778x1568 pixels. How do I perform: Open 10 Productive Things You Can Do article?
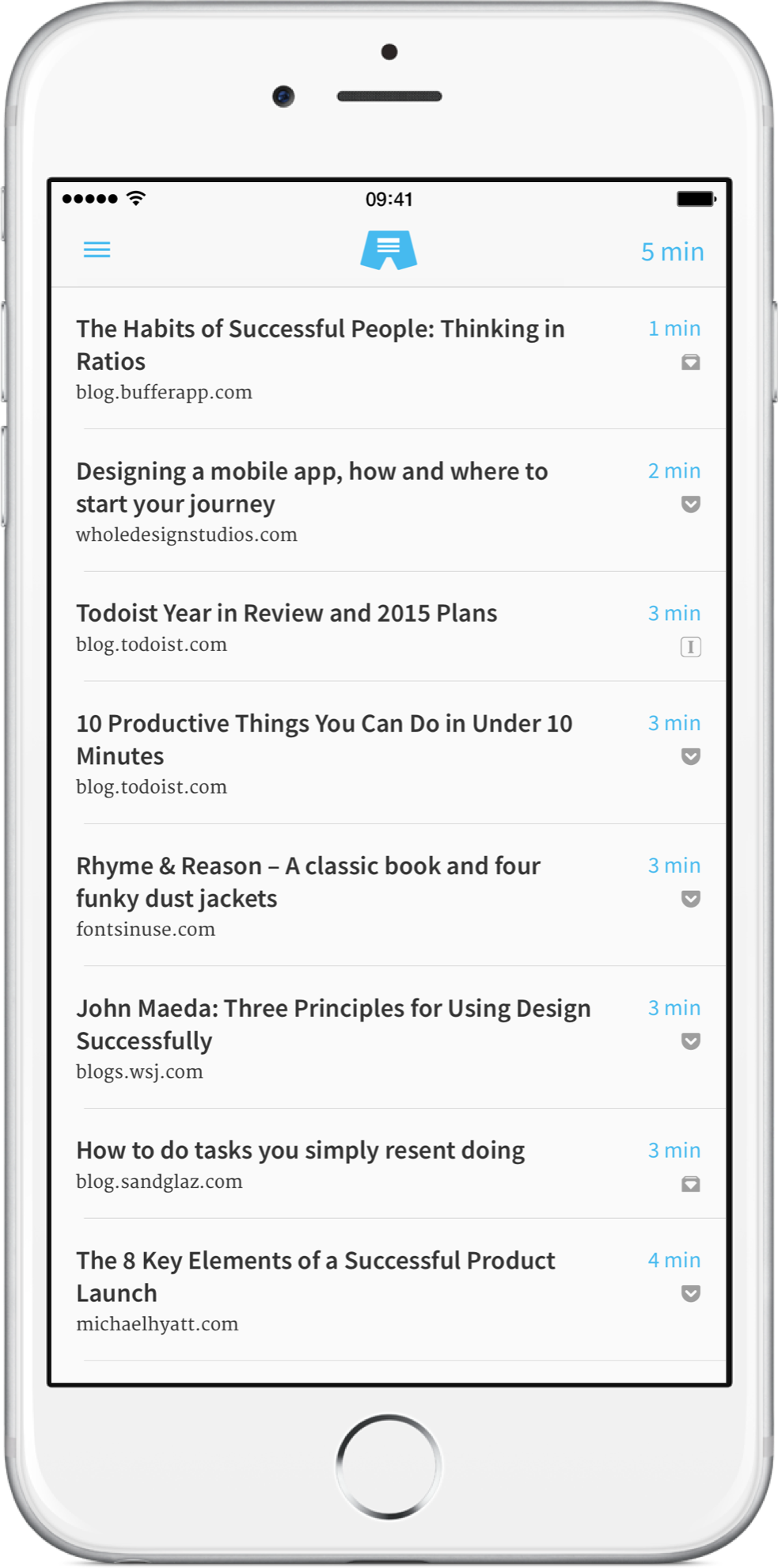(389, 753)
